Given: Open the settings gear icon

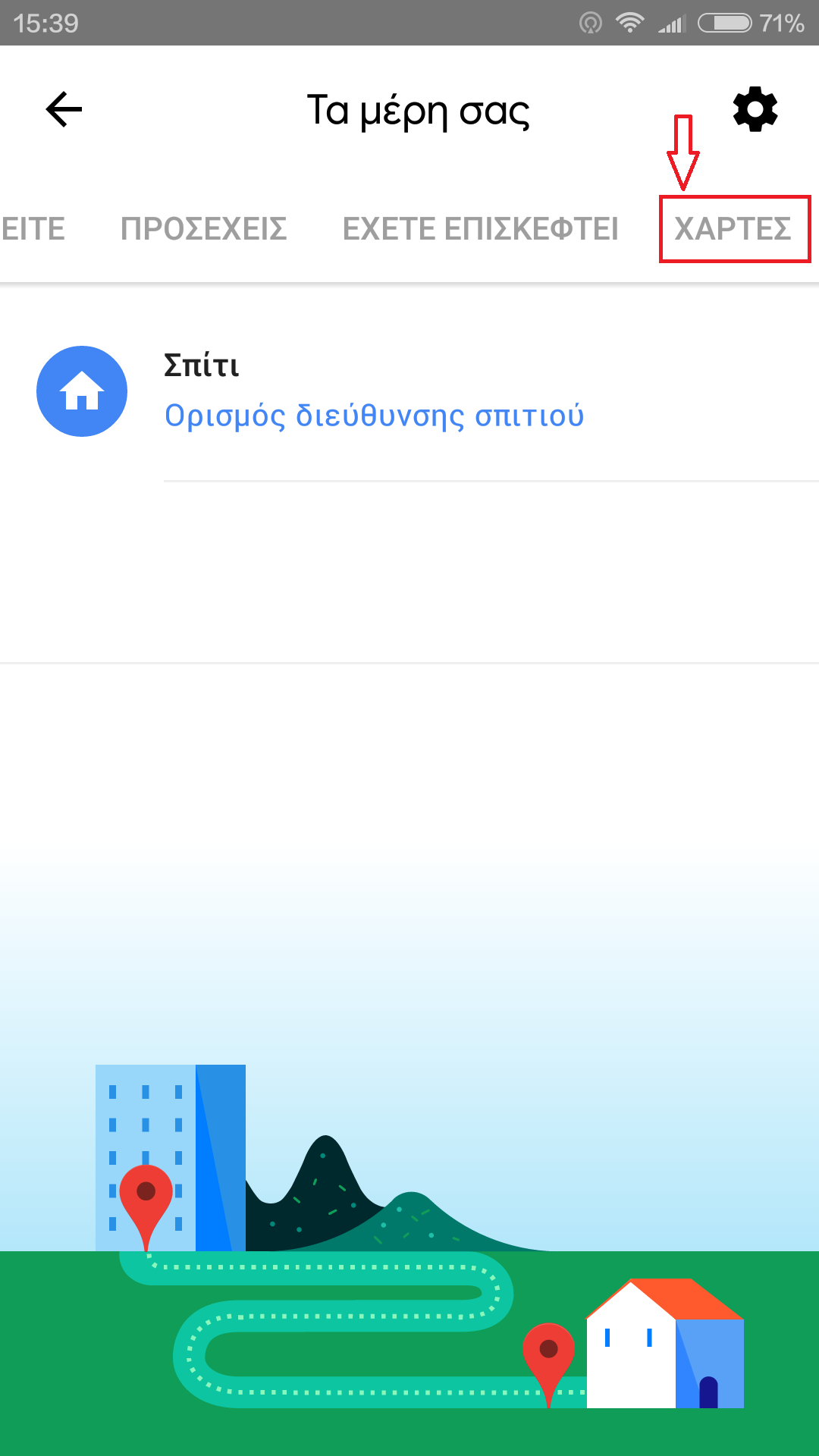Looking at the screenshot, I should pyautogui.click(x=755, y=109).
